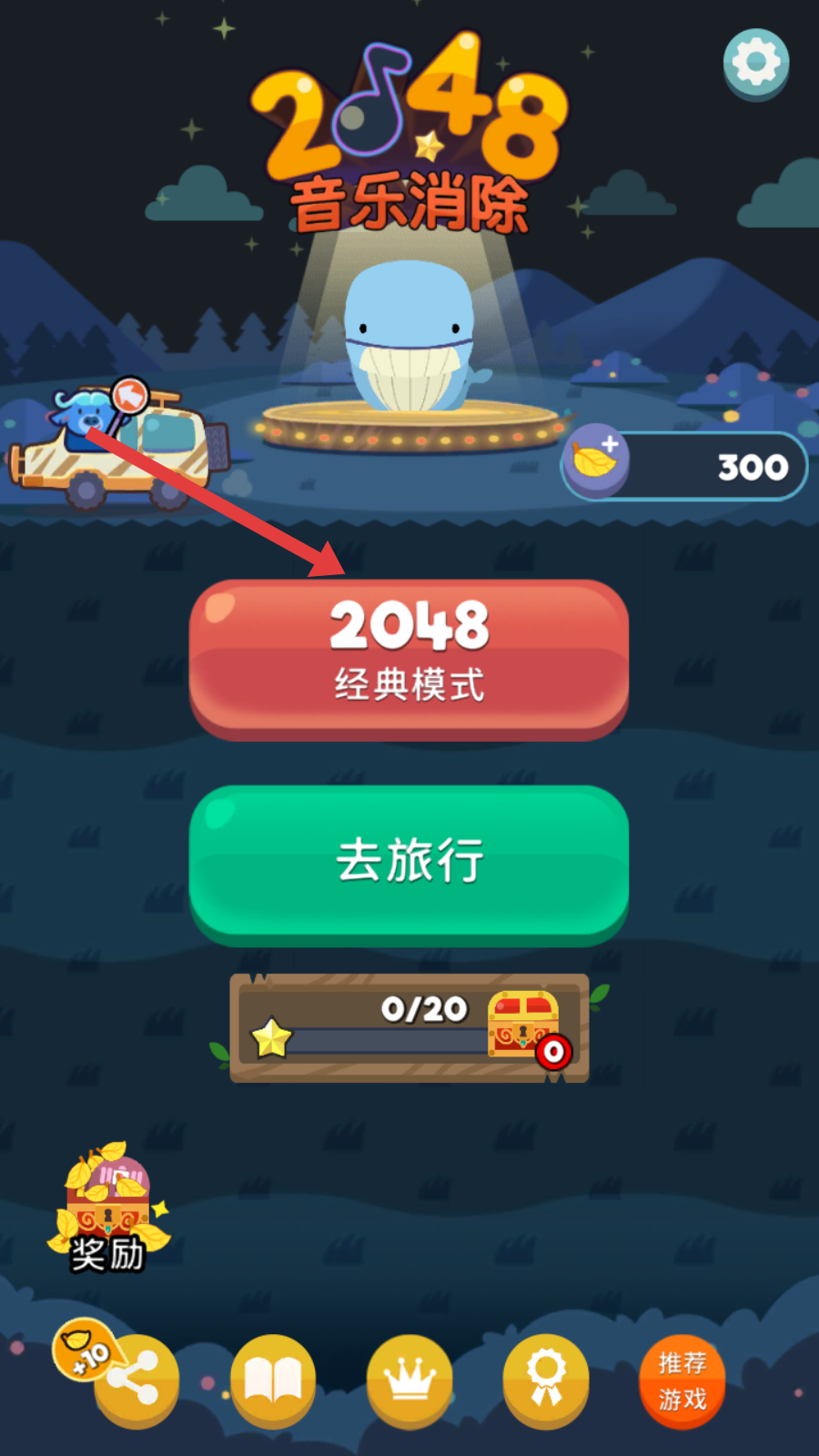Image resolution: width=819 pixels, height=1456 pixels.
Task: Open the settings gear
Action: (756, 63)
